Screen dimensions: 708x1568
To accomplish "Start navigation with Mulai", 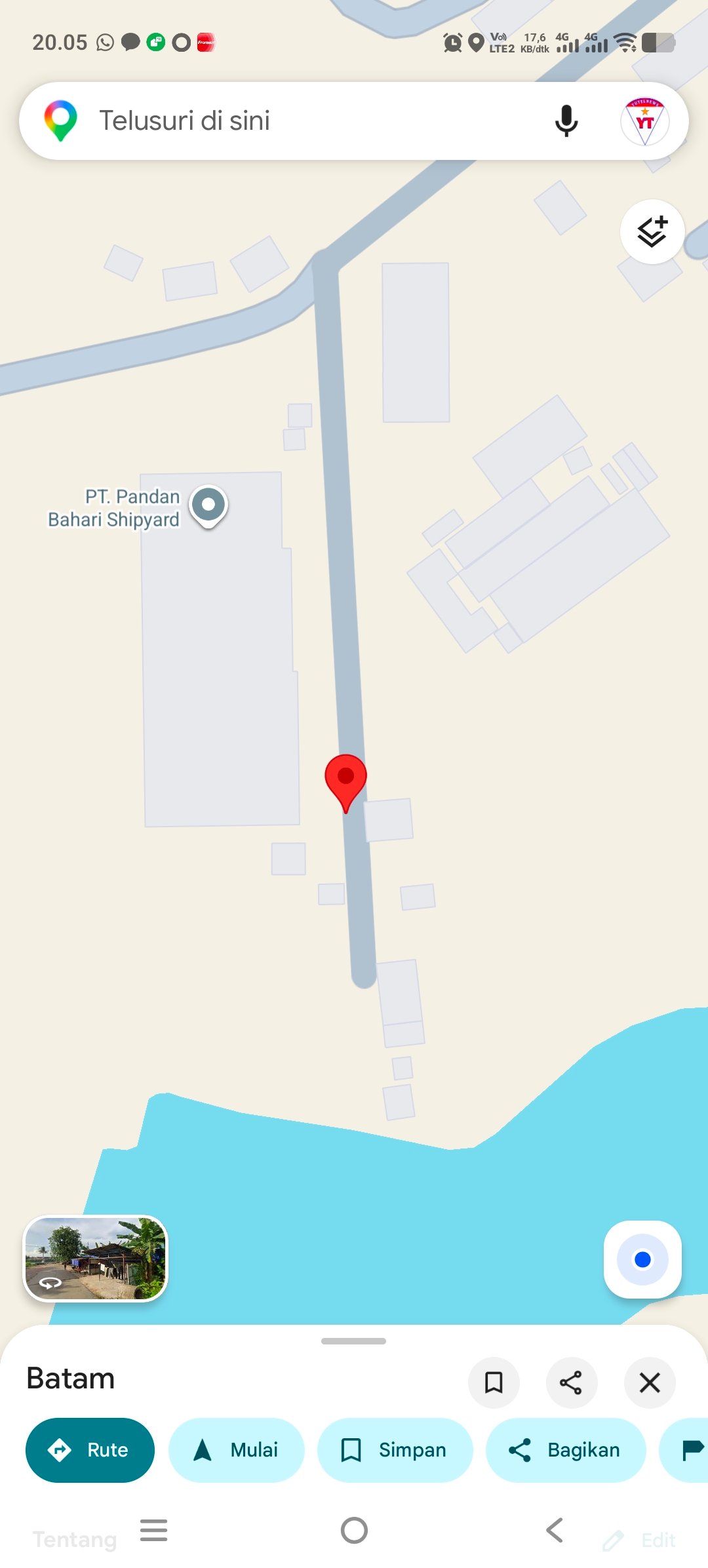I will coord(237,1450).
